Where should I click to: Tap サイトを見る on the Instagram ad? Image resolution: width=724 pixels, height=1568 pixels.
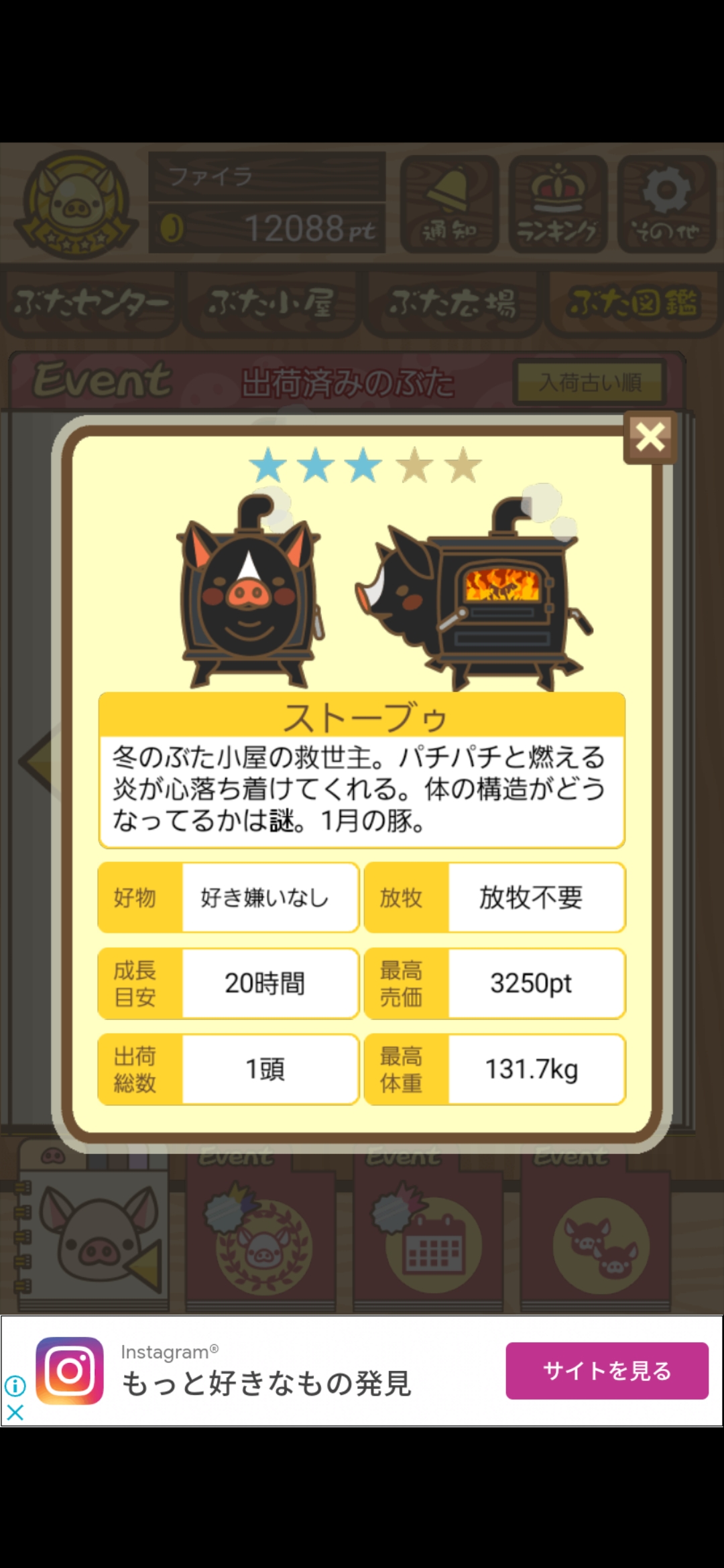click(607, 1370)
